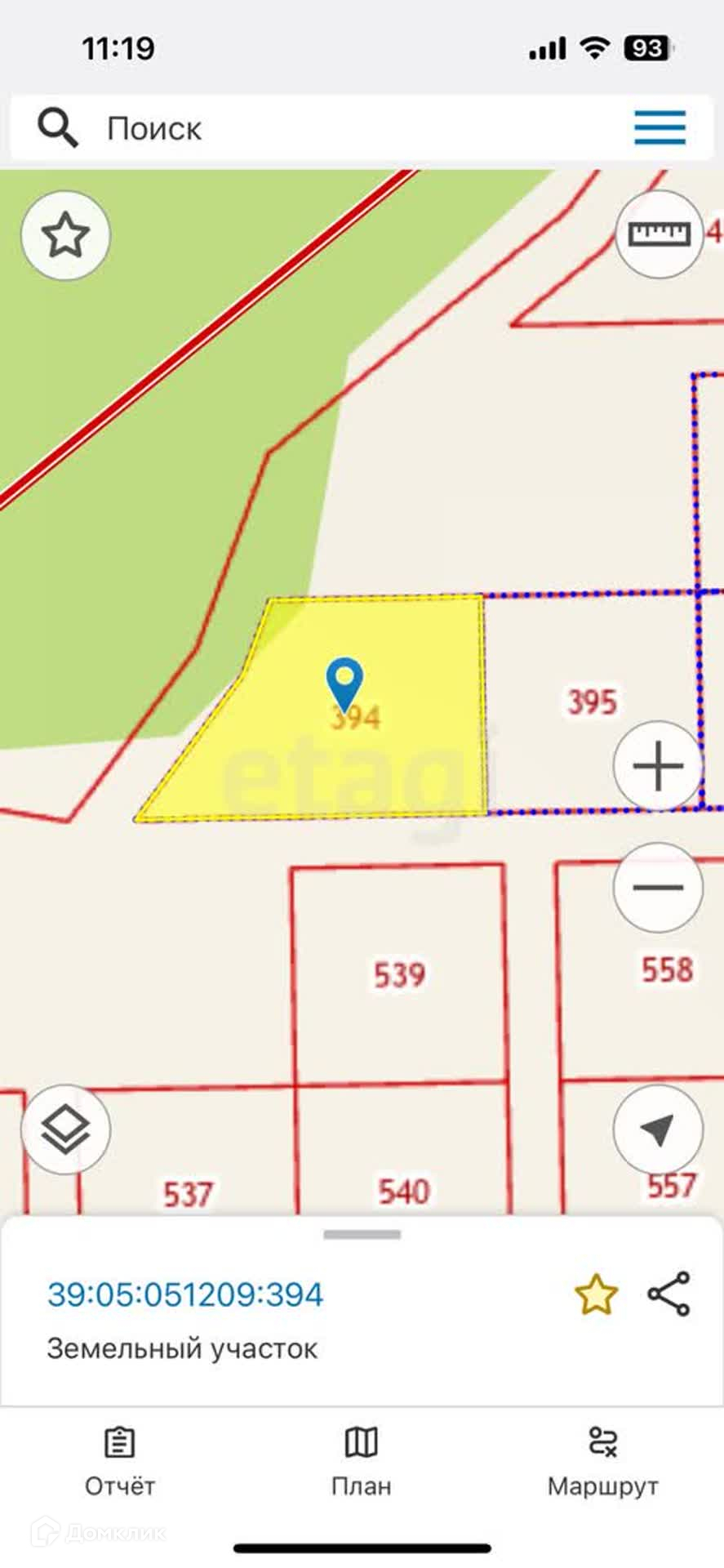724x1568 pixels.
Task: Select parcel 539 on the map
Action: click(399, 974)
